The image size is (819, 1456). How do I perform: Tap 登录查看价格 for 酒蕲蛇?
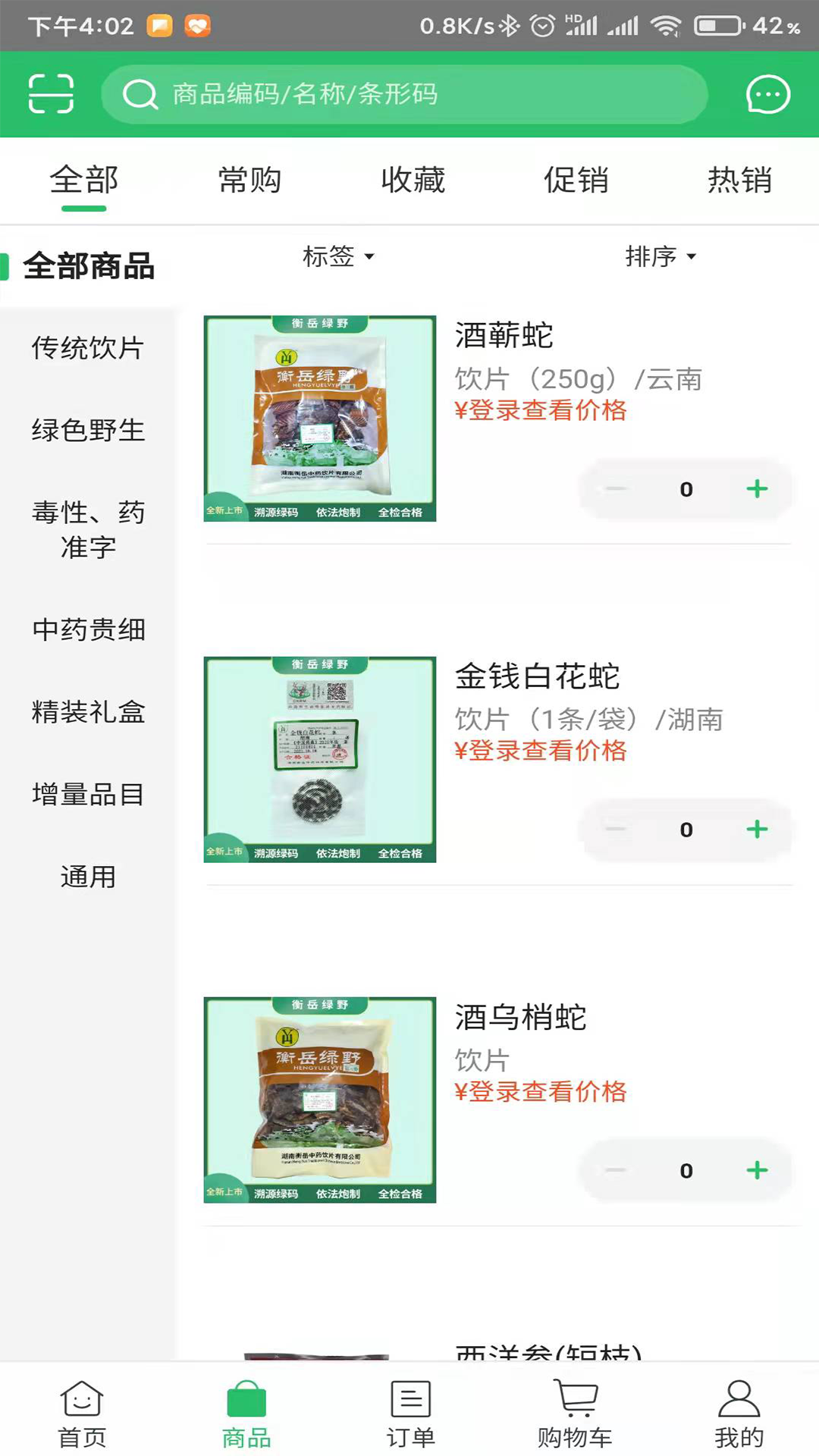coord(541,410)
